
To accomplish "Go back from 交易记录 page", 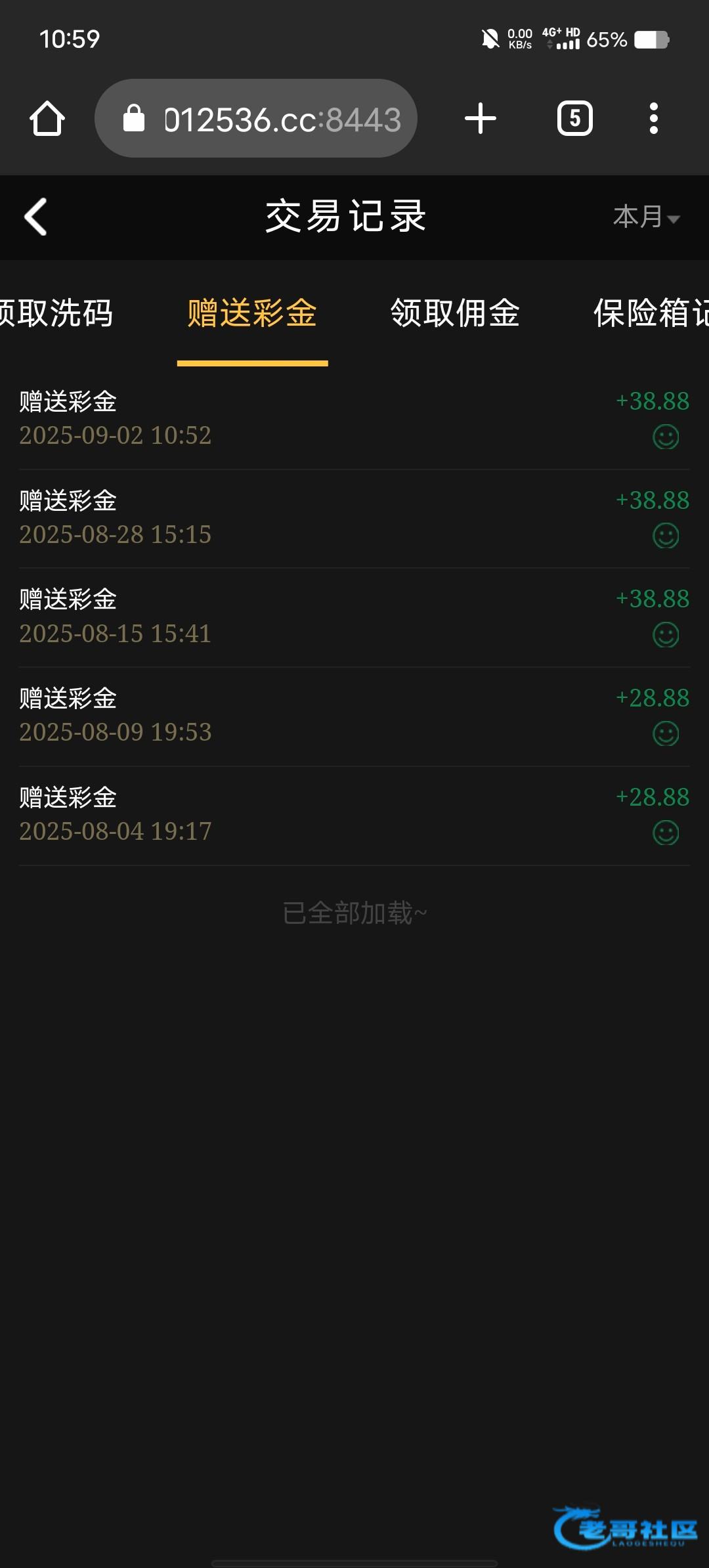I will pyautogui.click(x=36, y=217).
